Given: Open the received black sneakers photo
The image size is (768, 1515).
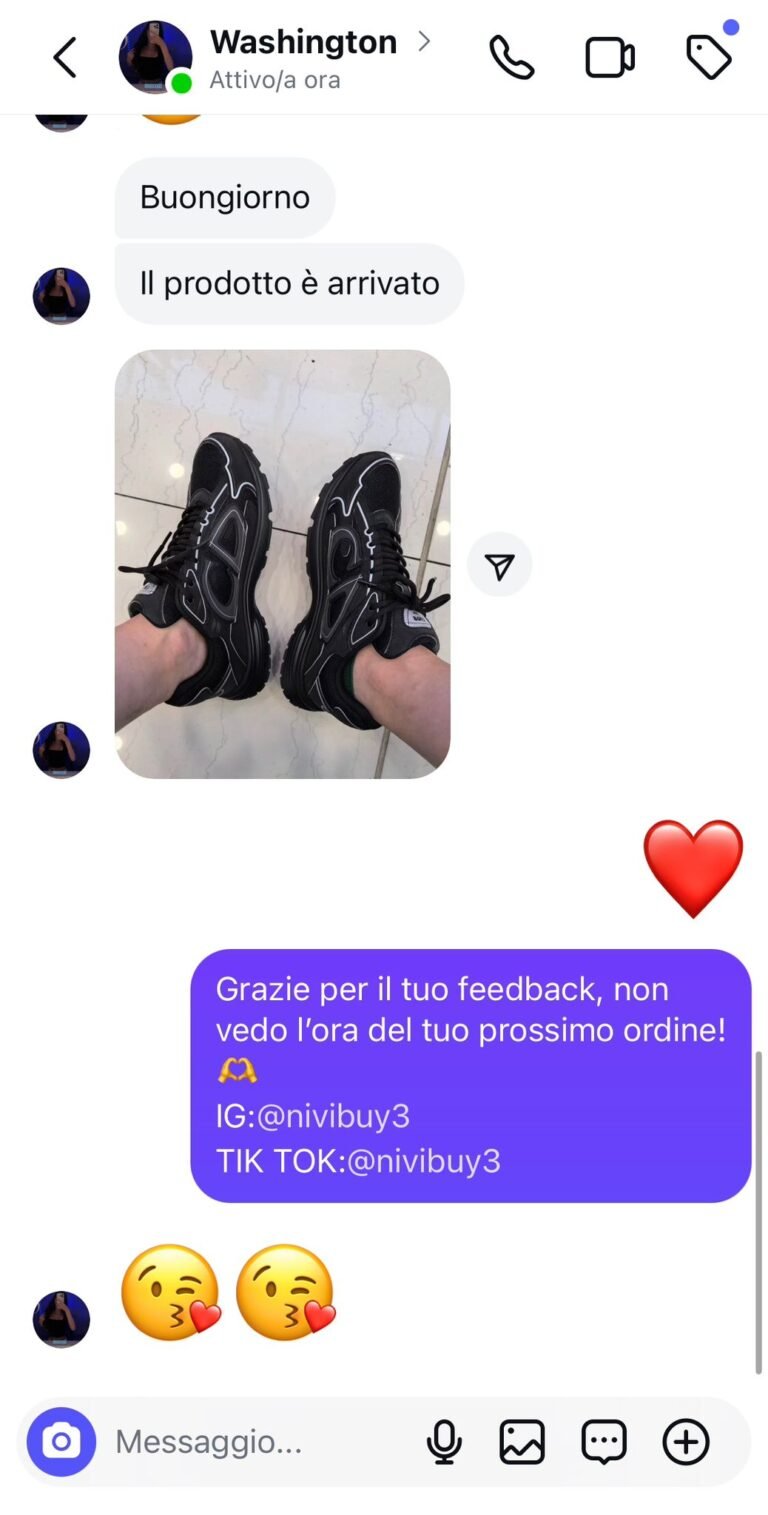Looking at the screenshot, I should (x=282, y=564).
